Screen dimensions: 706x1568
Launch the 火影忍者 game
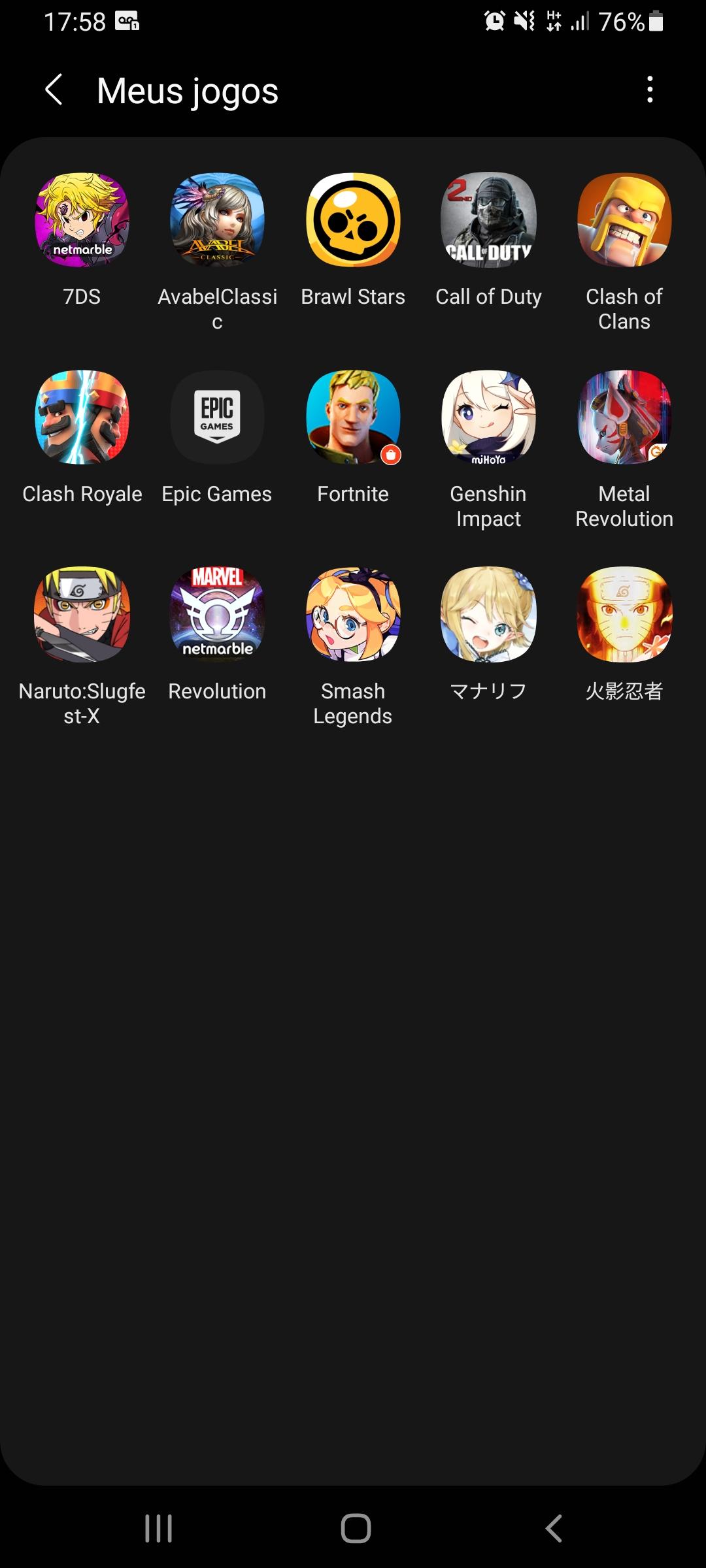click(x=624, y=615)
